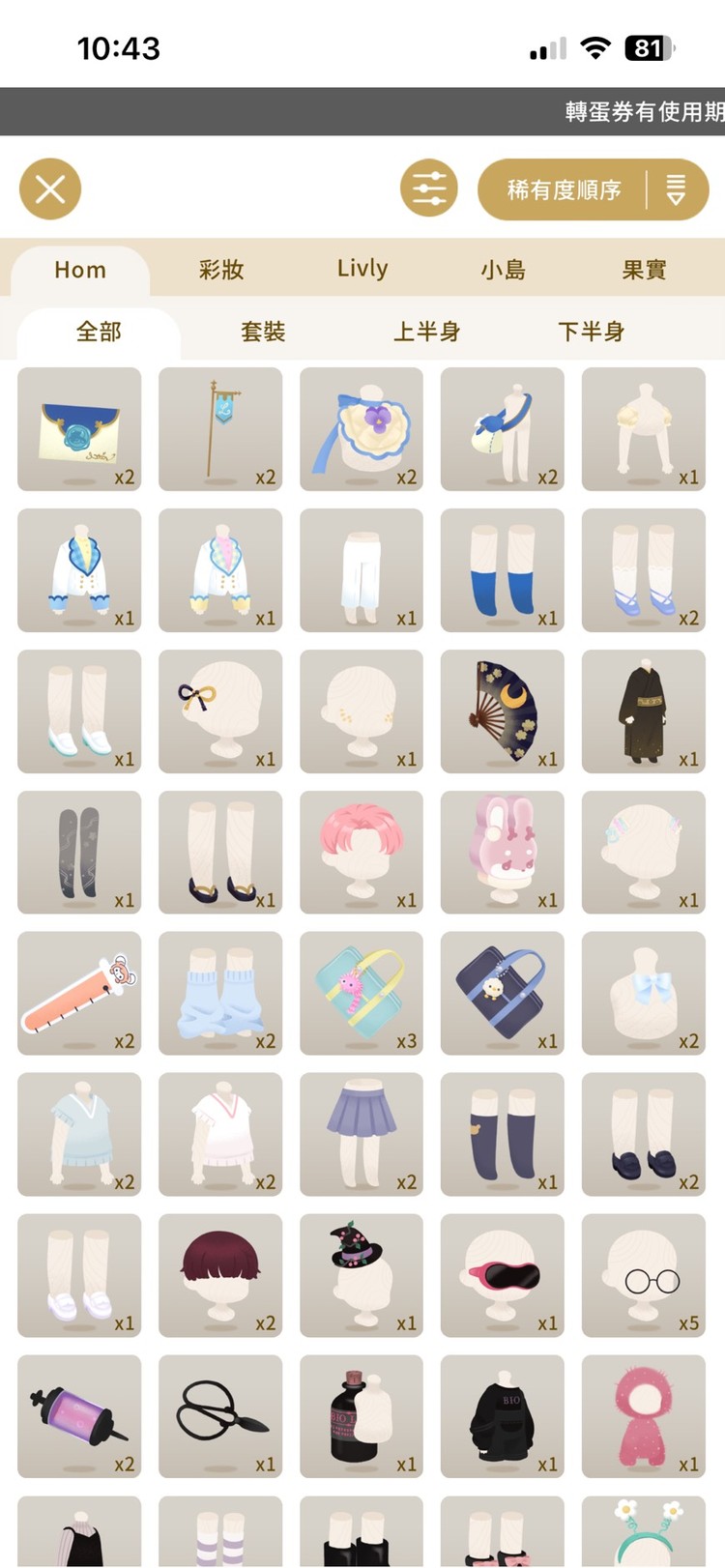Choose the moon-patterned folding fan

coord(503,711)
